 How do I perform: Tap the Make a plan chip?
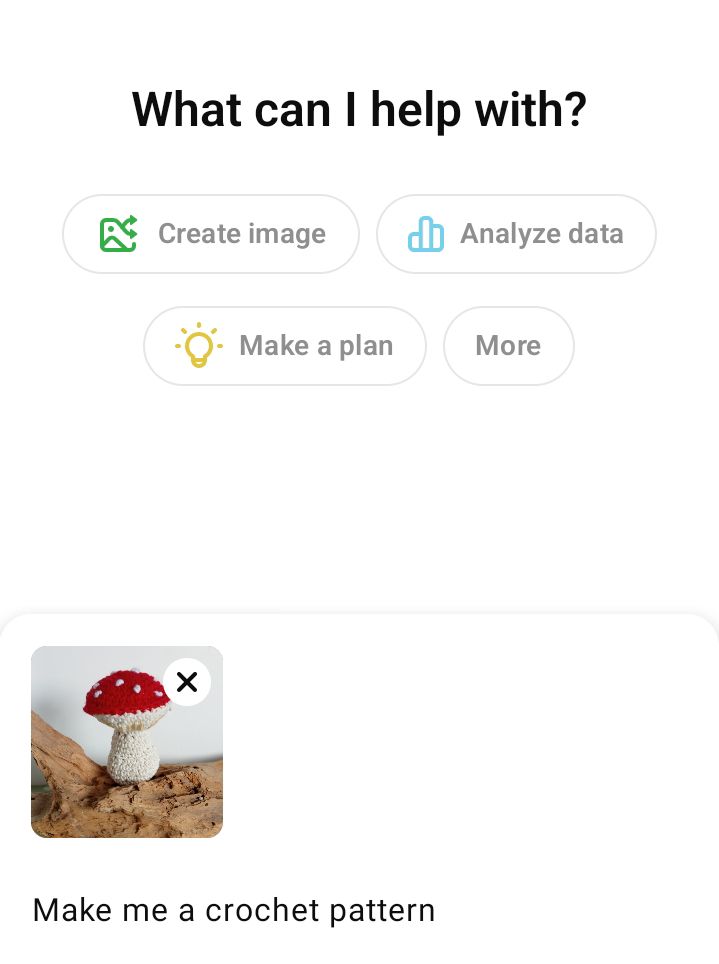click(285, 346)
